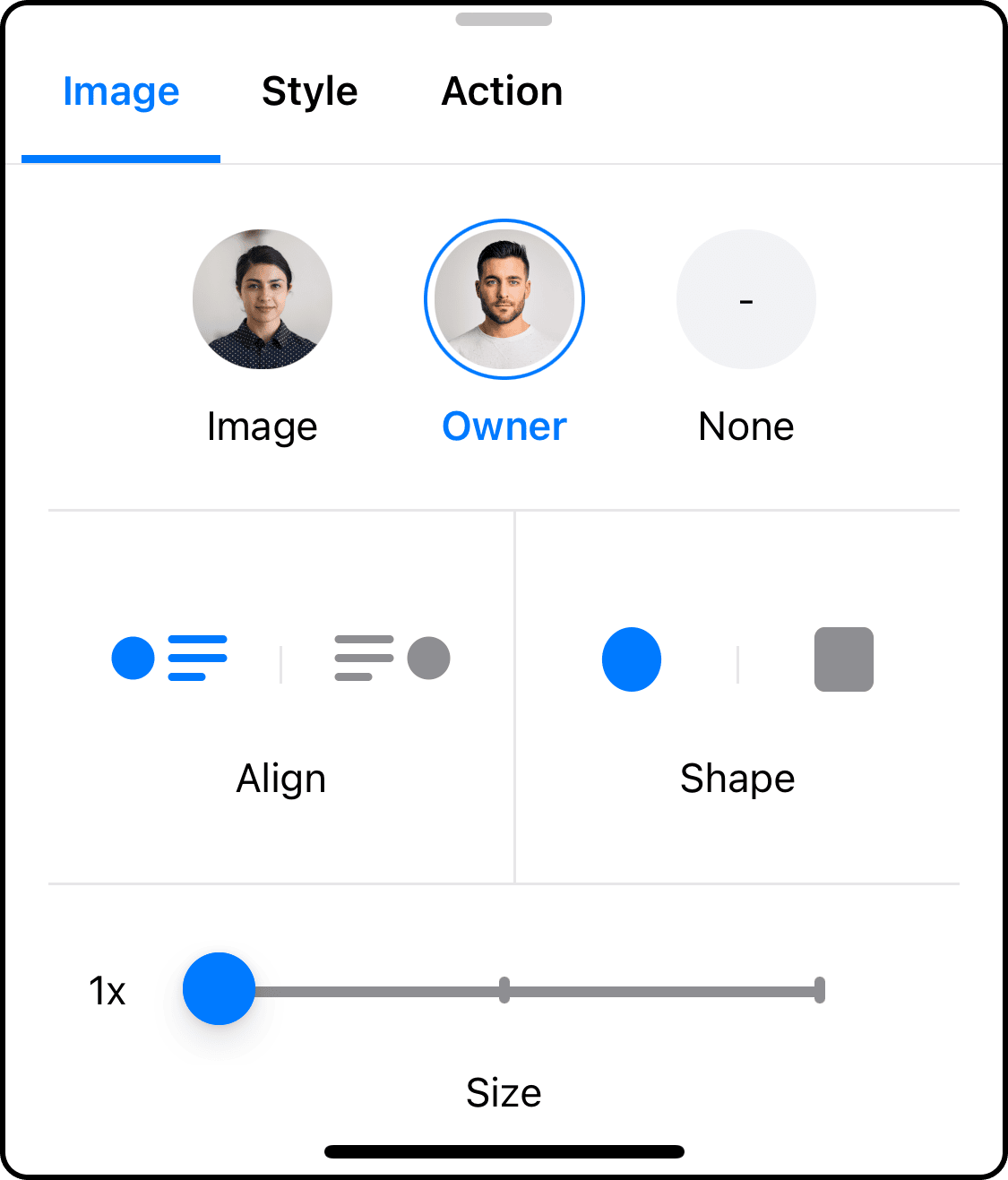The height and width of the screenshot is (1180, 1008).
Task: Select the rounded square image shape
Action: point(843,659)
